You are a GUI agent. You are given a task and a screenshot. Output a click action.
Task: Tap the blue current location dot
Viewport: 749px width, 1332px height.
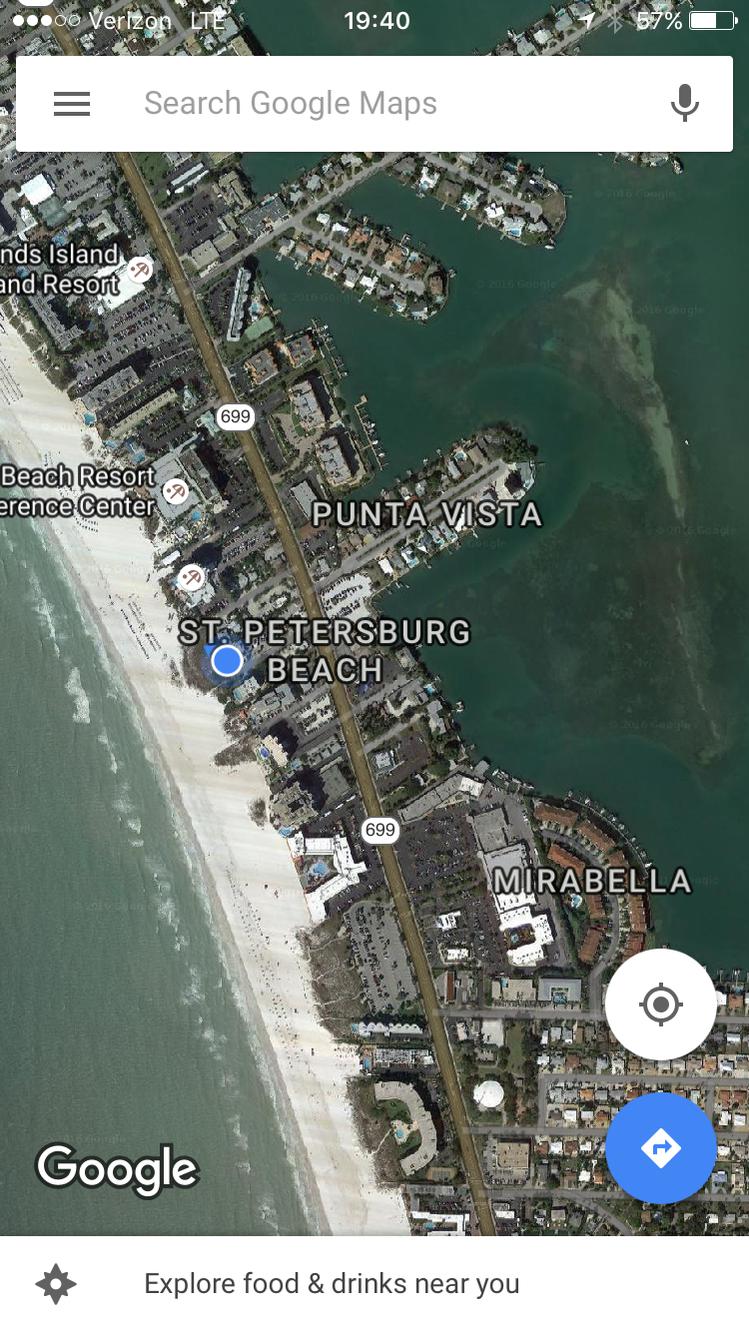227,661
